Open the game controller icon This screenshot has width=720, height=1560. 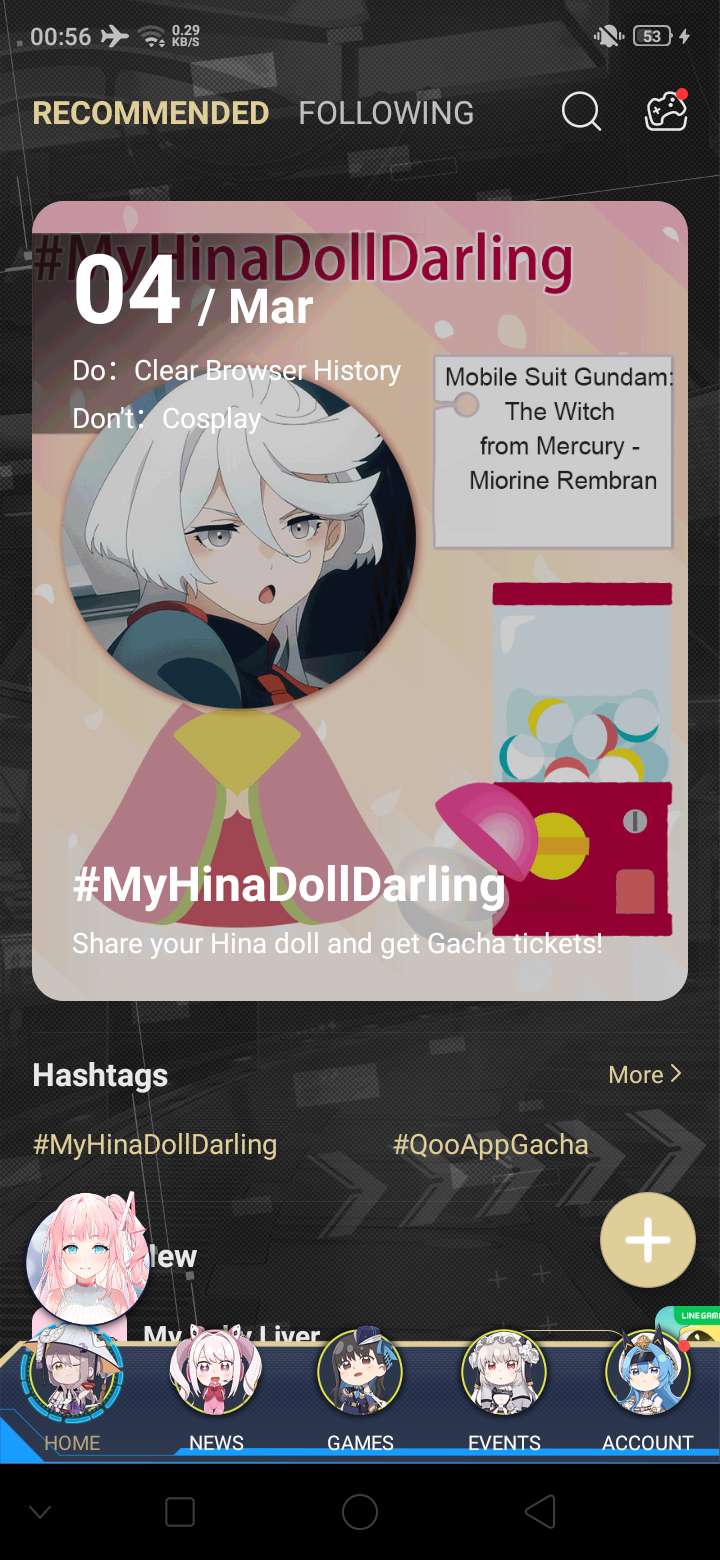pyautogui.click(x=666, y=112)
